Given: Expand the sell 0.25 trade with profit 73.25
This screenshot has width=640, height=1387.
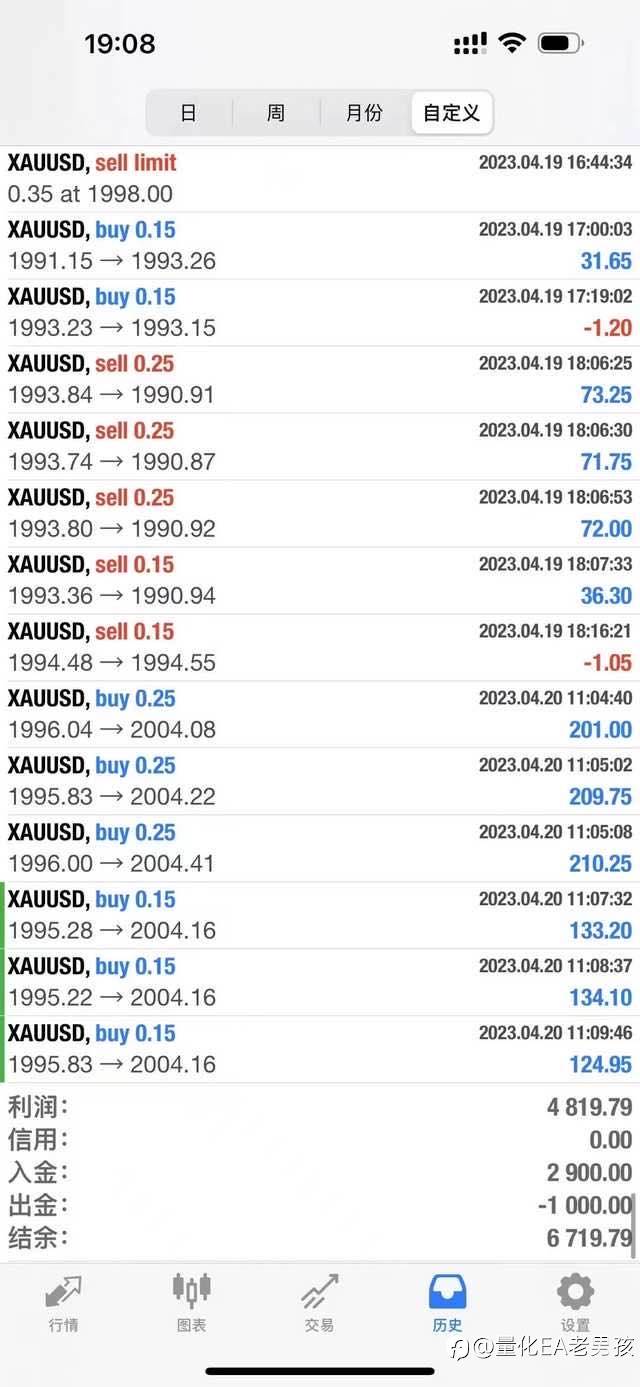Looking at the screenshot, I should click(x=320, y=379).
